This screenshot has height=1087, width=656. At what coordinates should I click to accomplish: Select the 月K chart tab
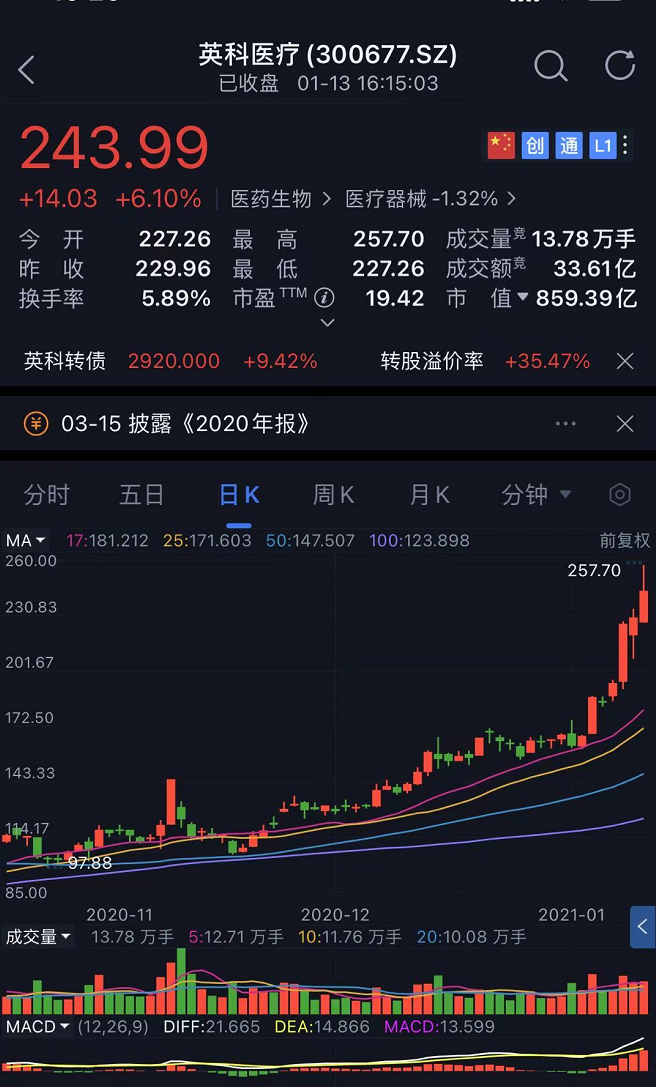[429, 495]
